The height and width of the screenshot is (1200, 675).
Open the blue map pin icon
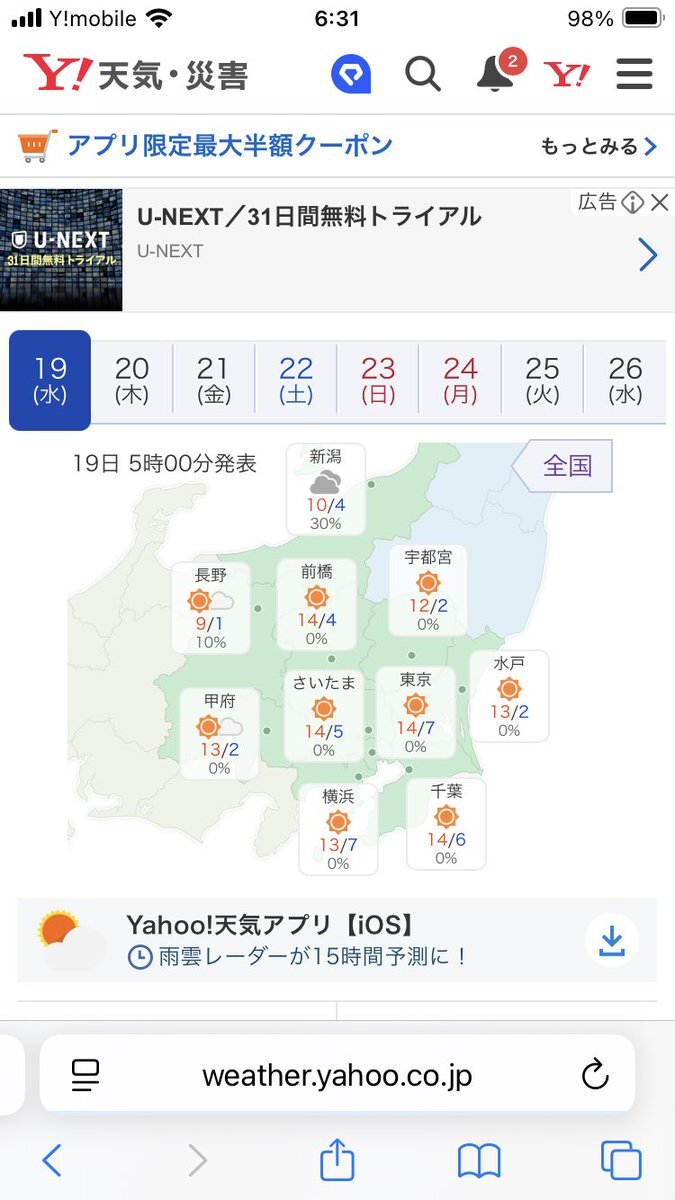click(x=351, y=73)
